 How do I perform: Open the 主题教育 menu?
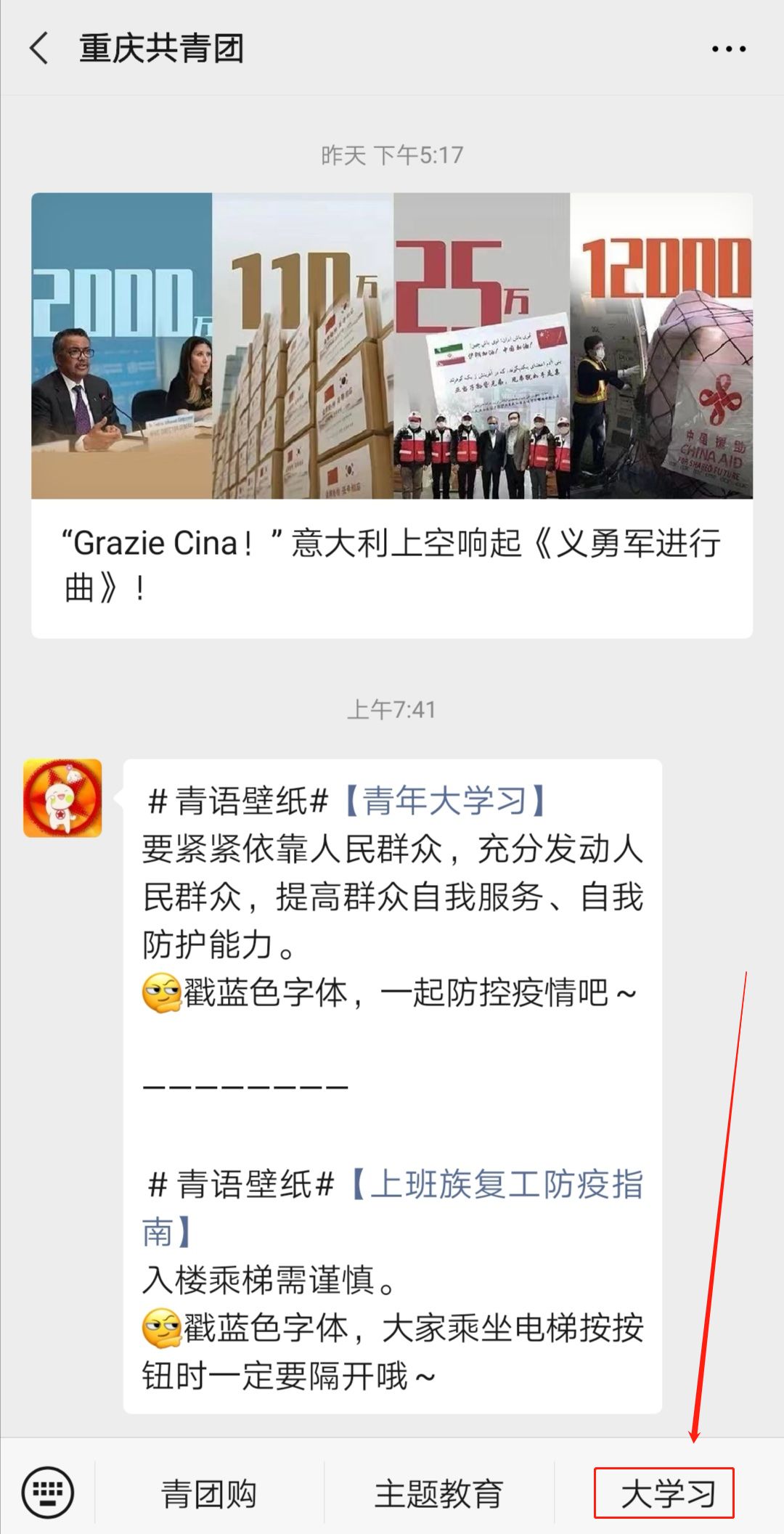click(438, 1494)
